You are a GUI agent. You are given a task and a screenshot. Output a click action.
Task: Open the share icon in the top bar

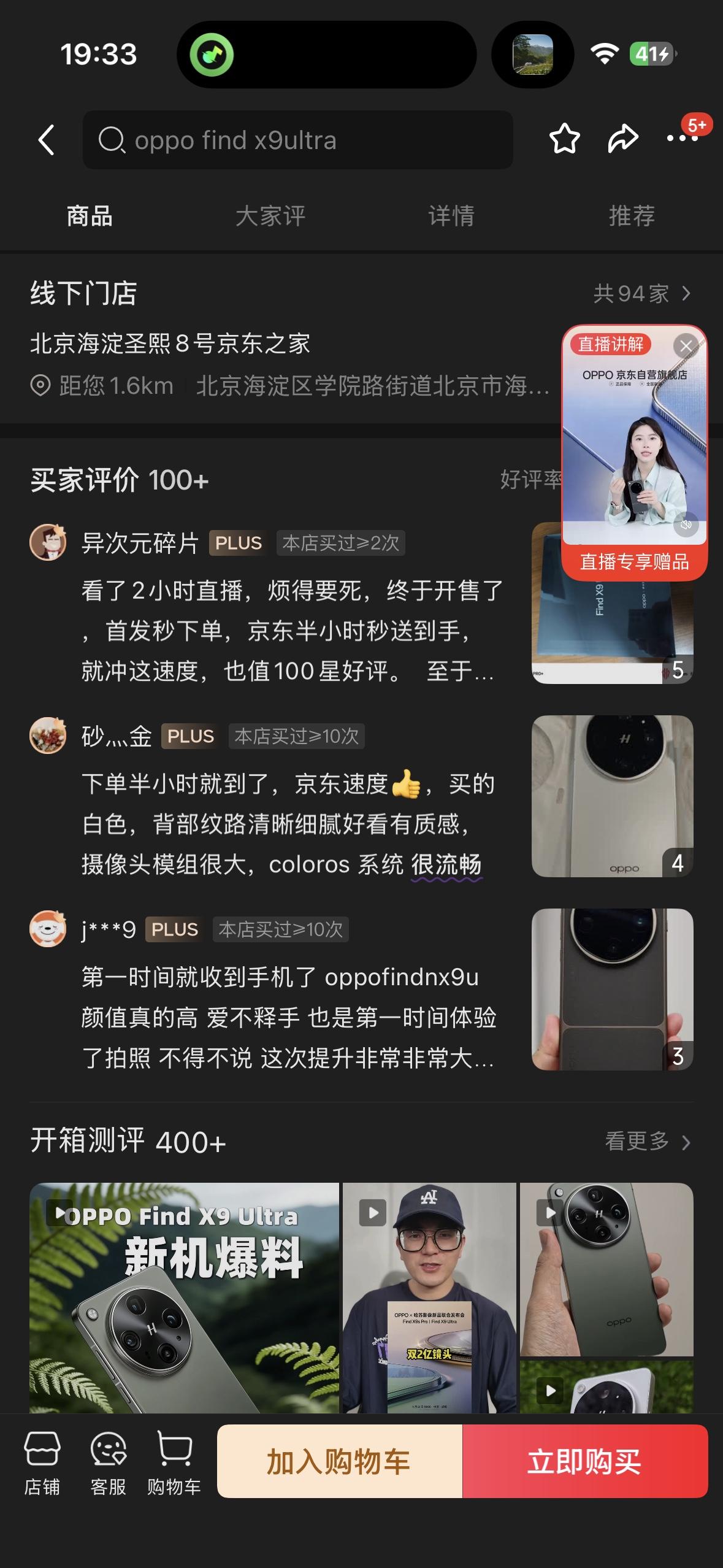(624, 140)
